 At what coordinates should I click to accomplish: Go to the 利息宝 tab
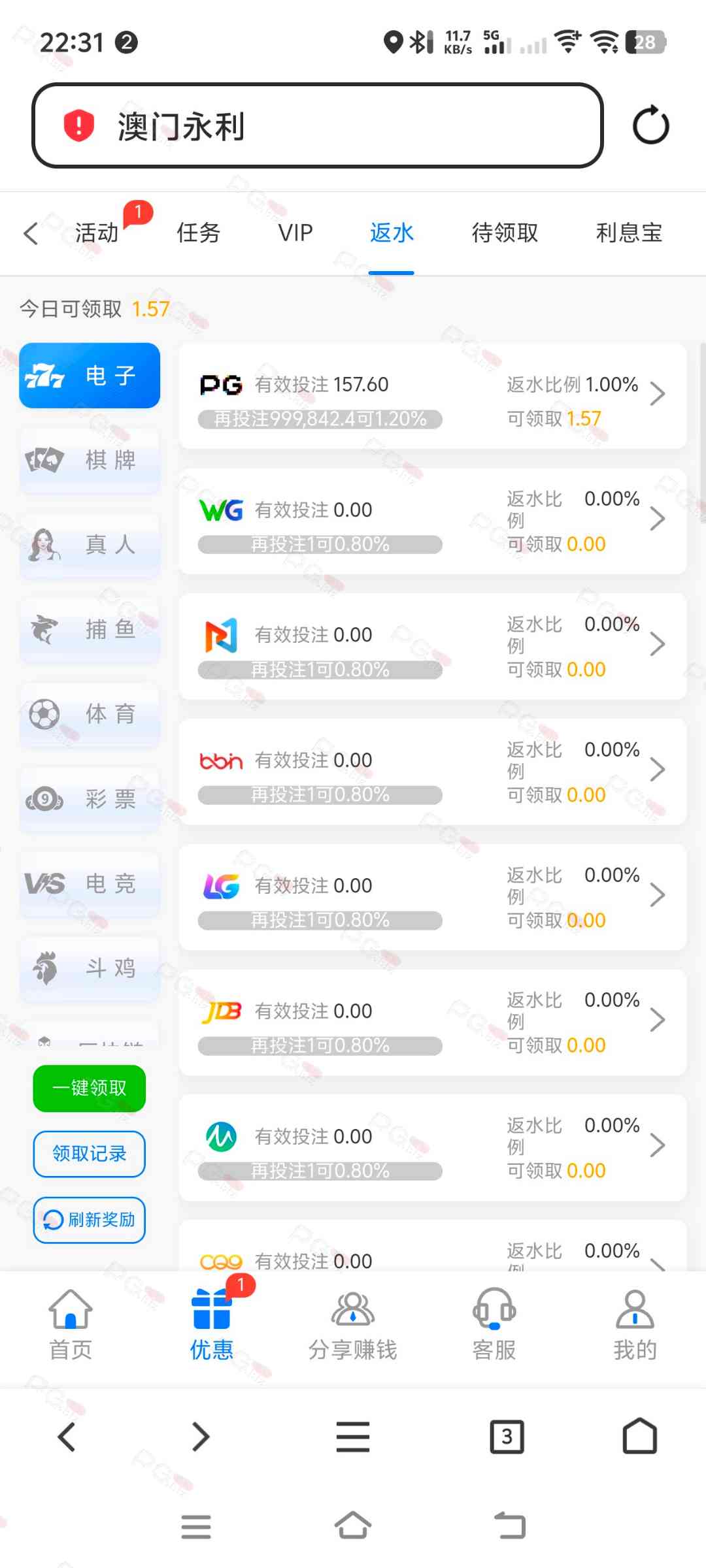(x=629, y=233)
